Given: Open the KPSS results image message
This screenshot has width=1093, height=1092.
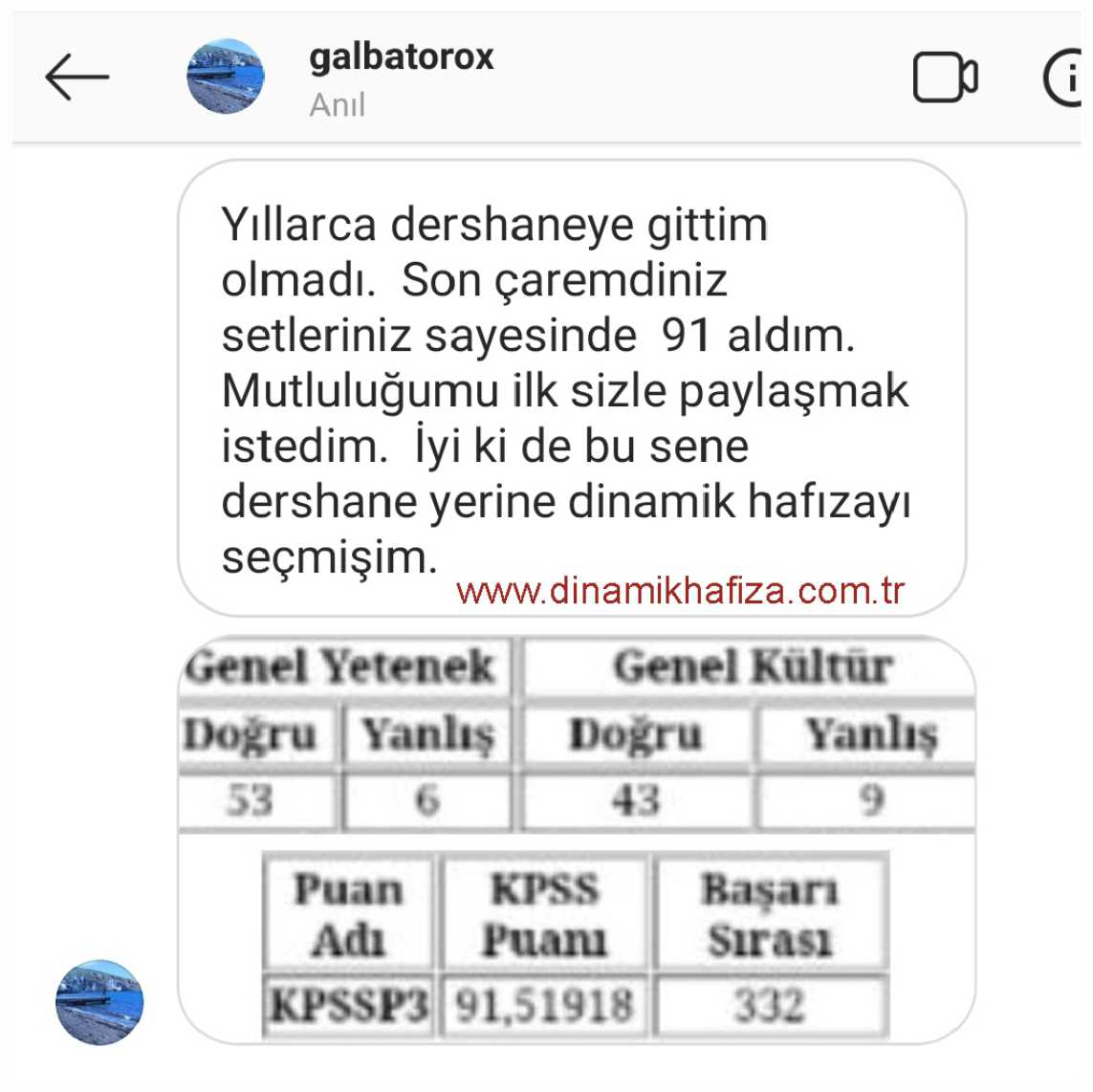Looking at the screenshot, I should click(x=577, y=838).
